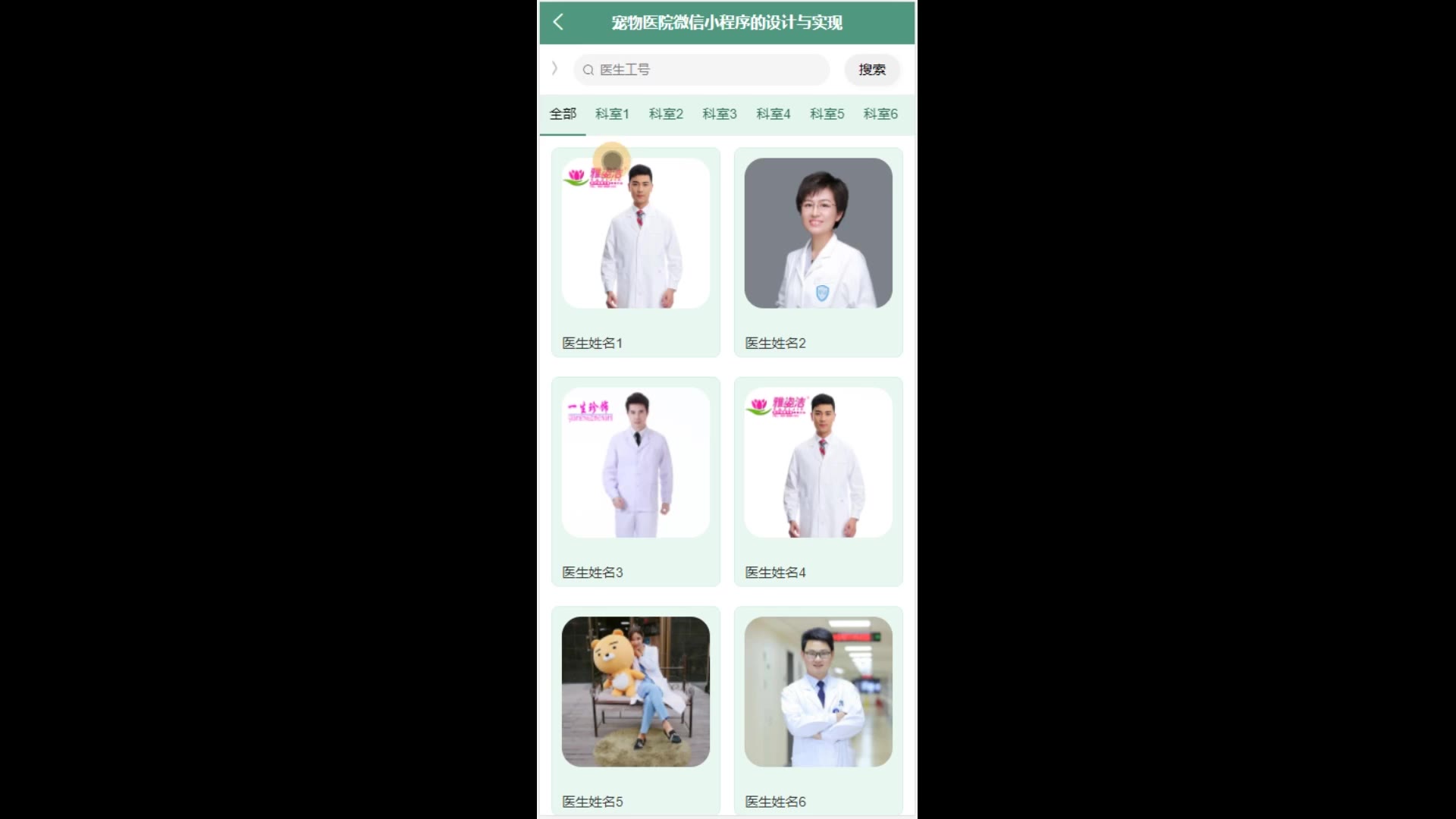View details for 医生姓名3
1456x819 pixels.
[635, 482]
